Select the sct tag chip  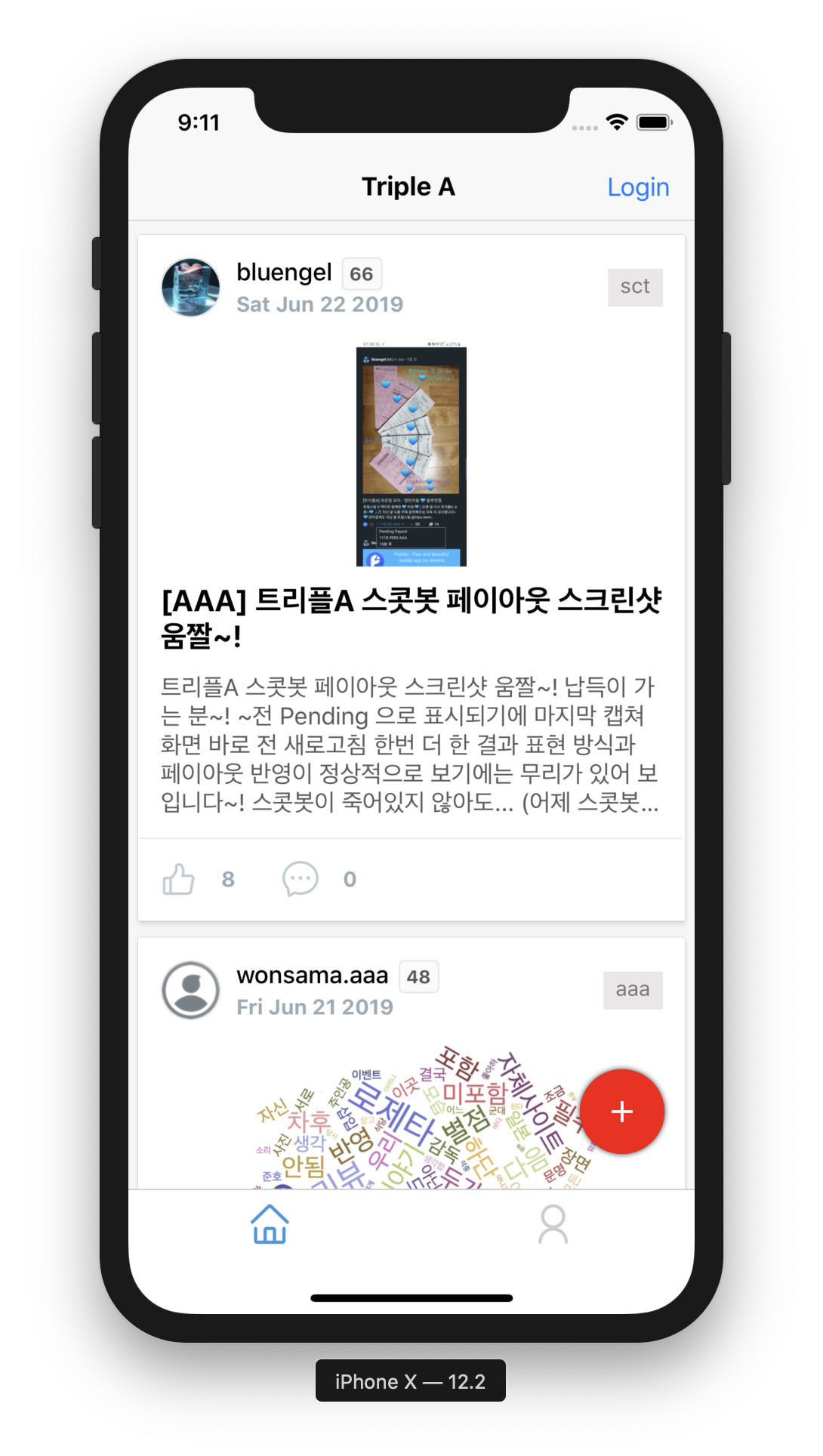click(x=635, y=287)
